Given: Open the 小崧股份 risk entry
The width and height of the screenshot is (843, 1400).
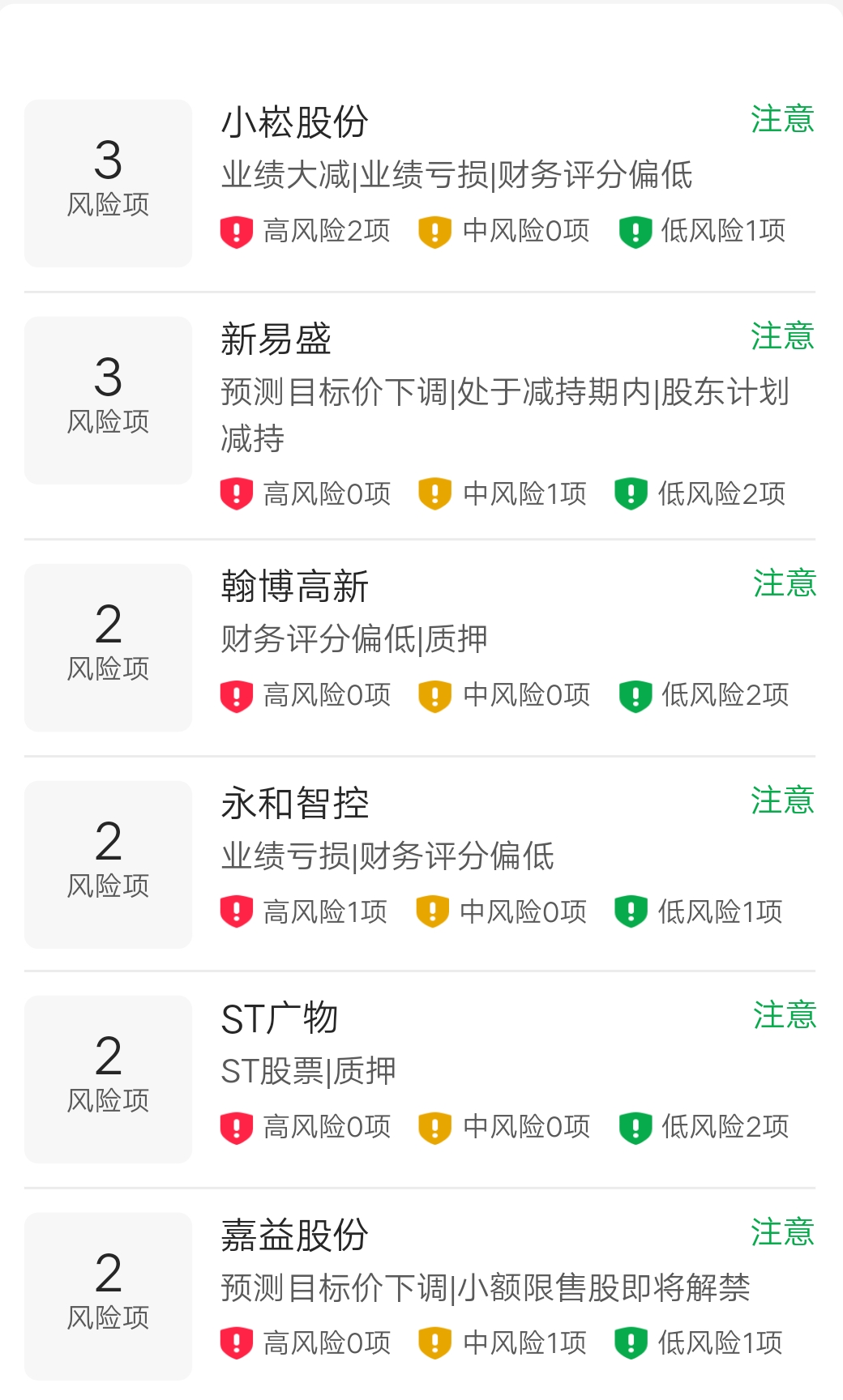Looking at the screenshot, I should tap(420, 184).
